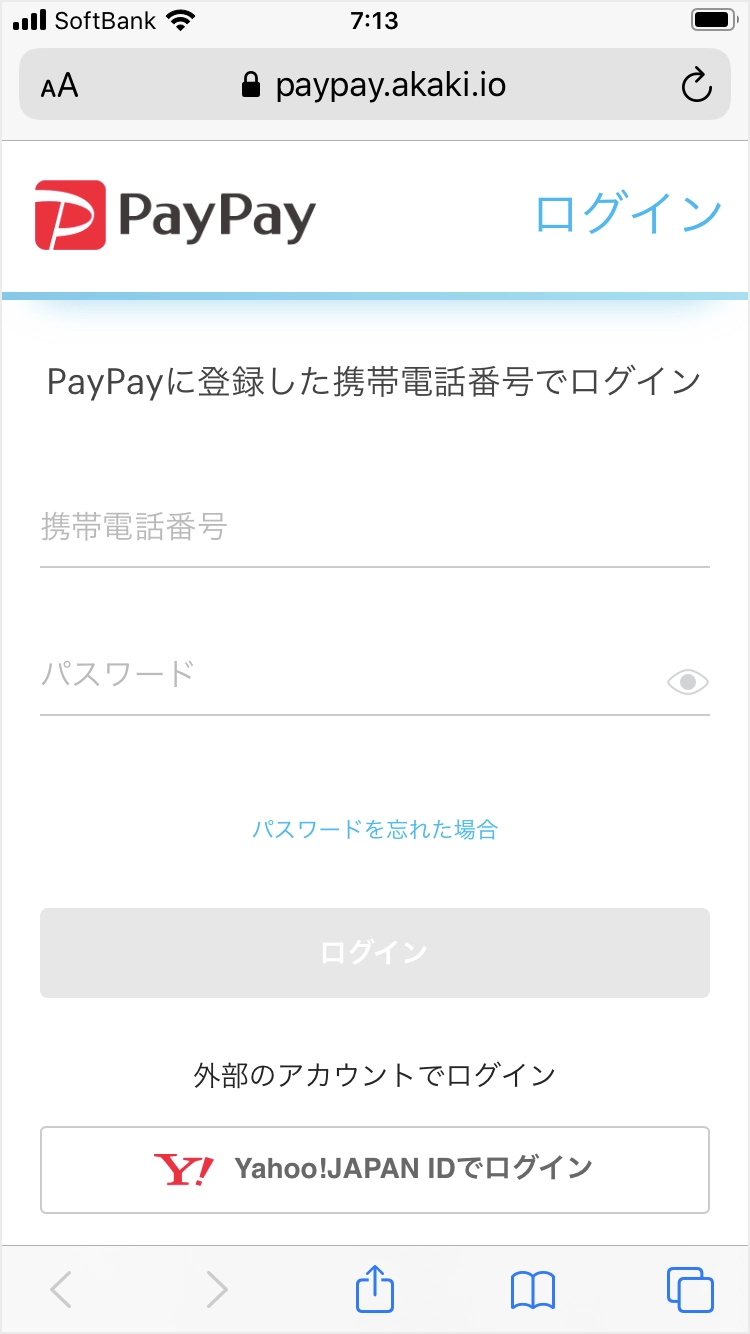Image resolution: width=750 pixels, height=1334 pixels.
Task: Focus the パスワード password field
Action: (340, 675)
